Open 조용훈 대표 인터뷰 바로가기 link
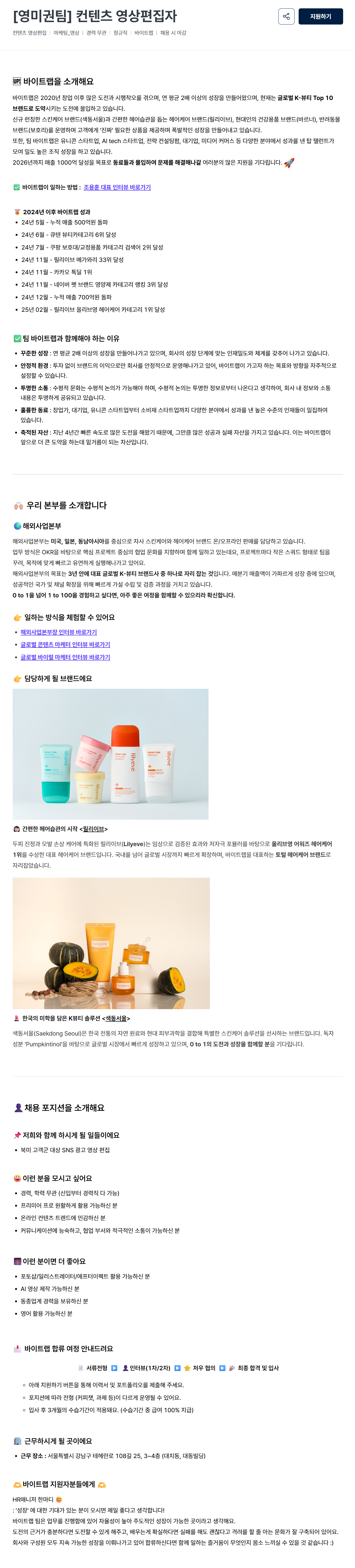The width and height of the screenshot is (355, 1568). (x=117, y=188)
